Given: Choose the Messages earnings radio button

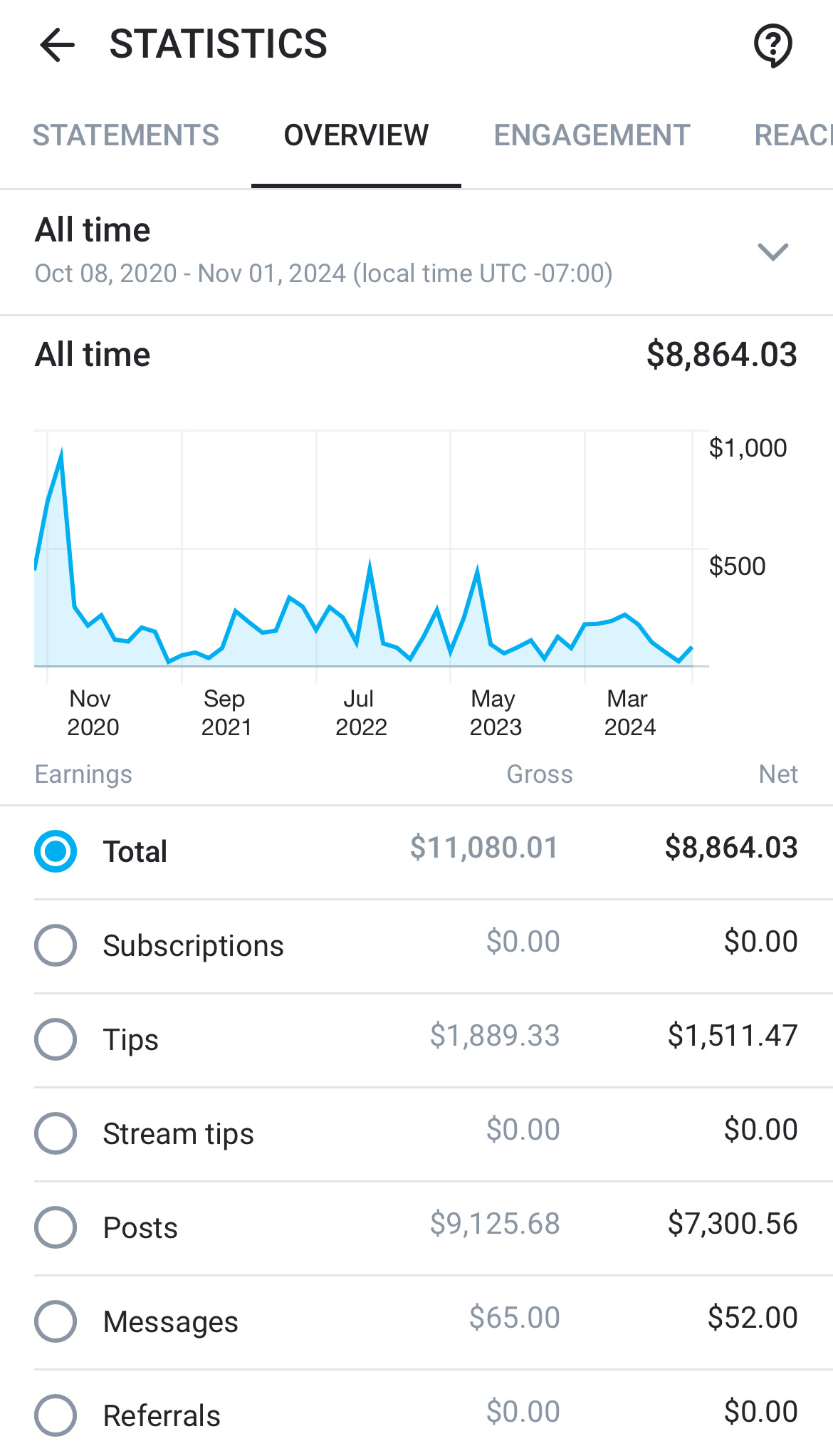Looking at the screenshot, I should point(56,1321).
